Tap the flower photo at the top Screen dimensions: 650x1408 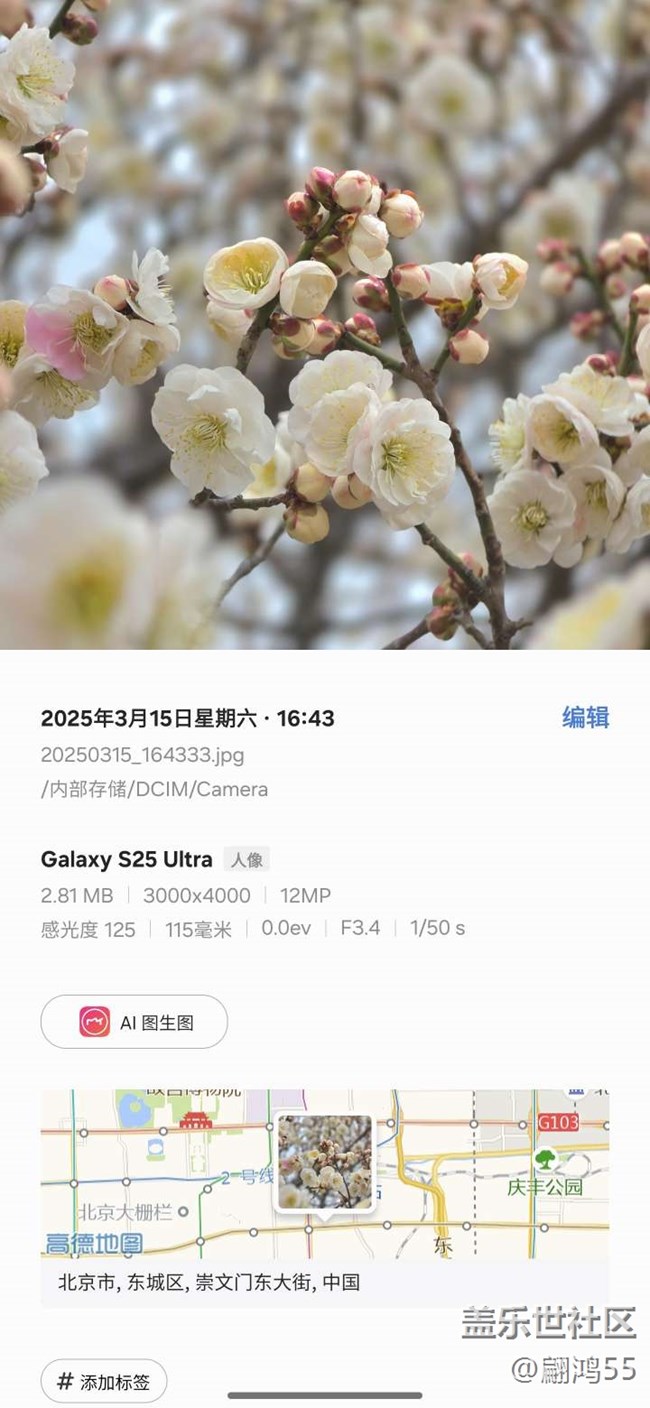[325, 325]
